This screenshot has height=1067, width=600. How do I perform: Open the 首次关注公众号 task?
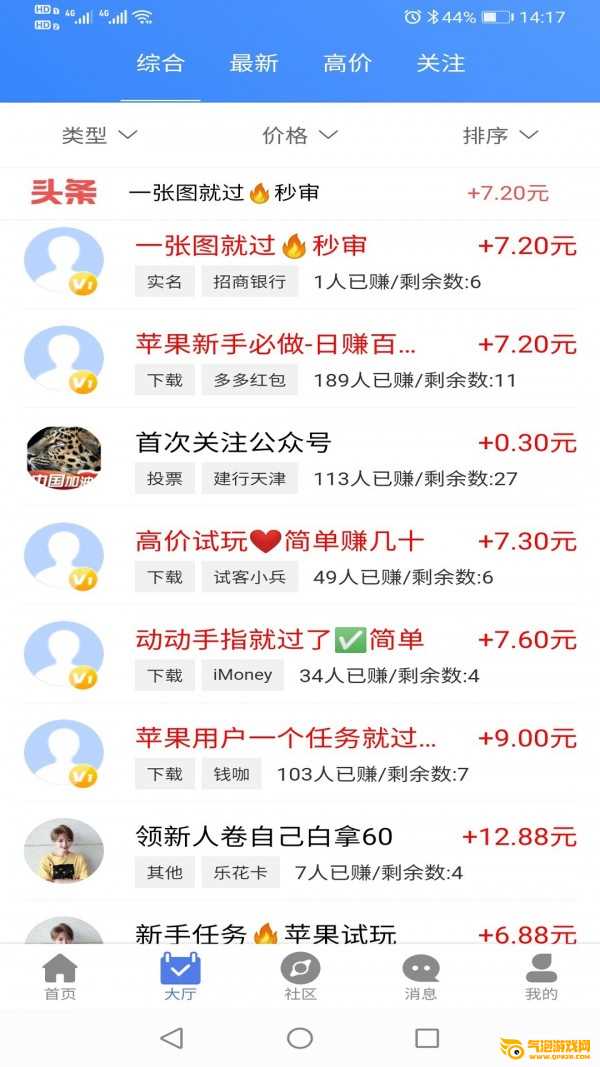pos(300,459)
